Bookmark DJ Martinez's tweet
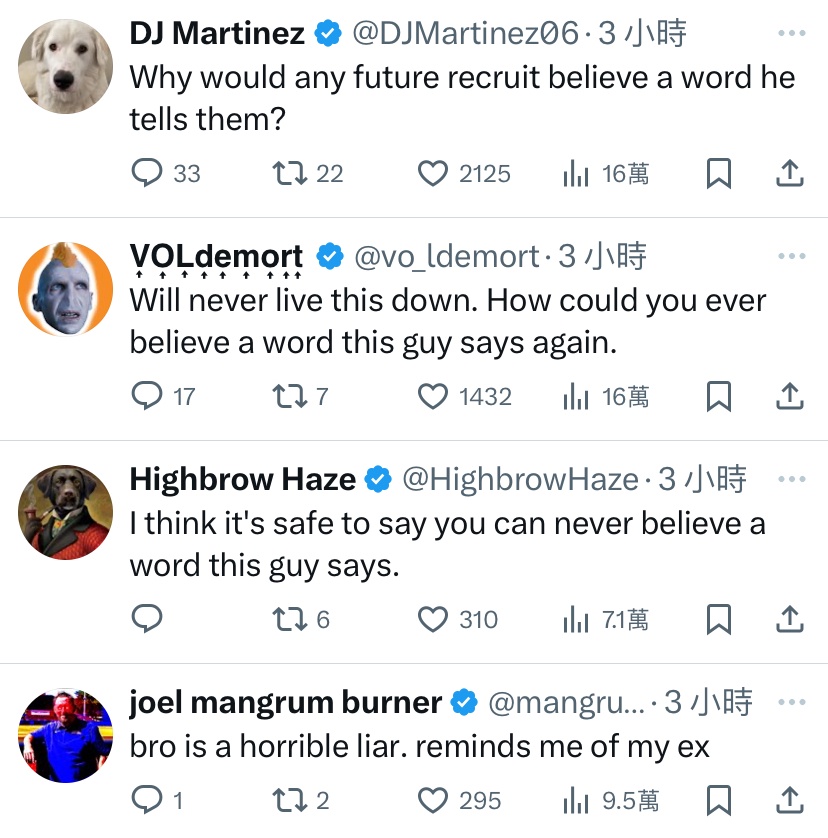The width and height of the screenshot is (828, 838). click(718, 174)
